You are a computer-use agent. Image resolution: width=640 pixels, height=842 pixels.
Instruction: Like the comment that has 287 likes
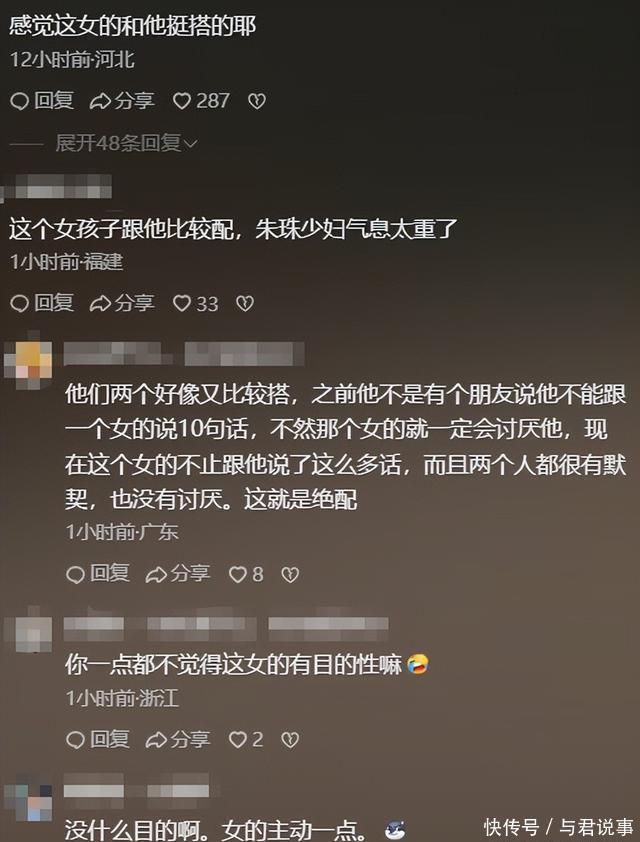pyautogui.click(x=201, y=101)
